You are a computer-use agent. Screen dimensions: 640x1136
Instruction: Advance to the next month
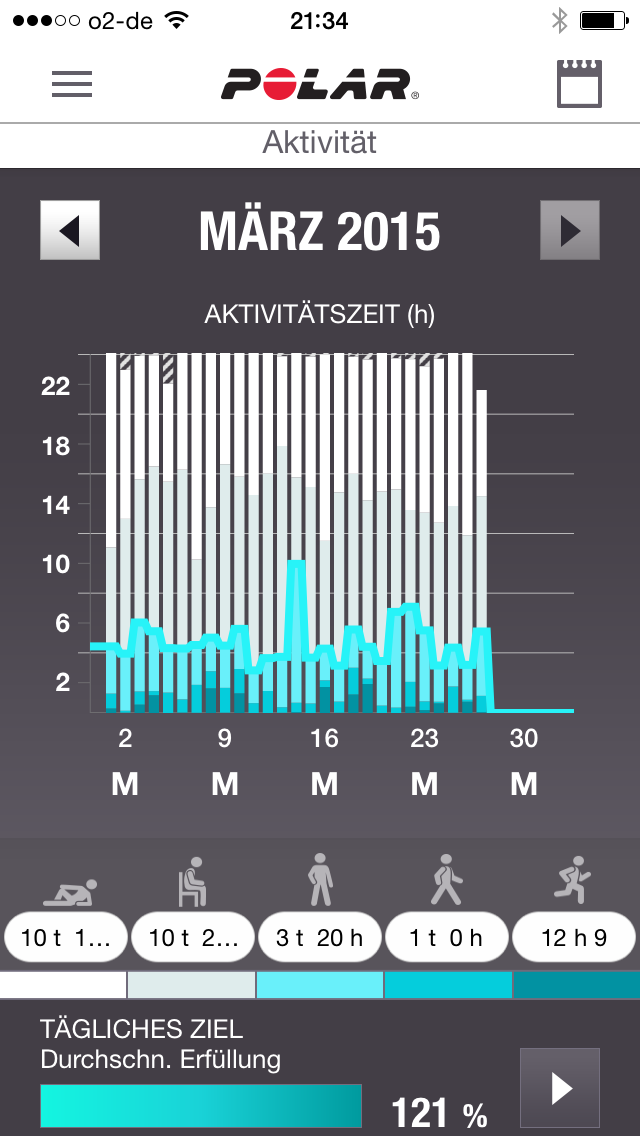coord(570,231)
